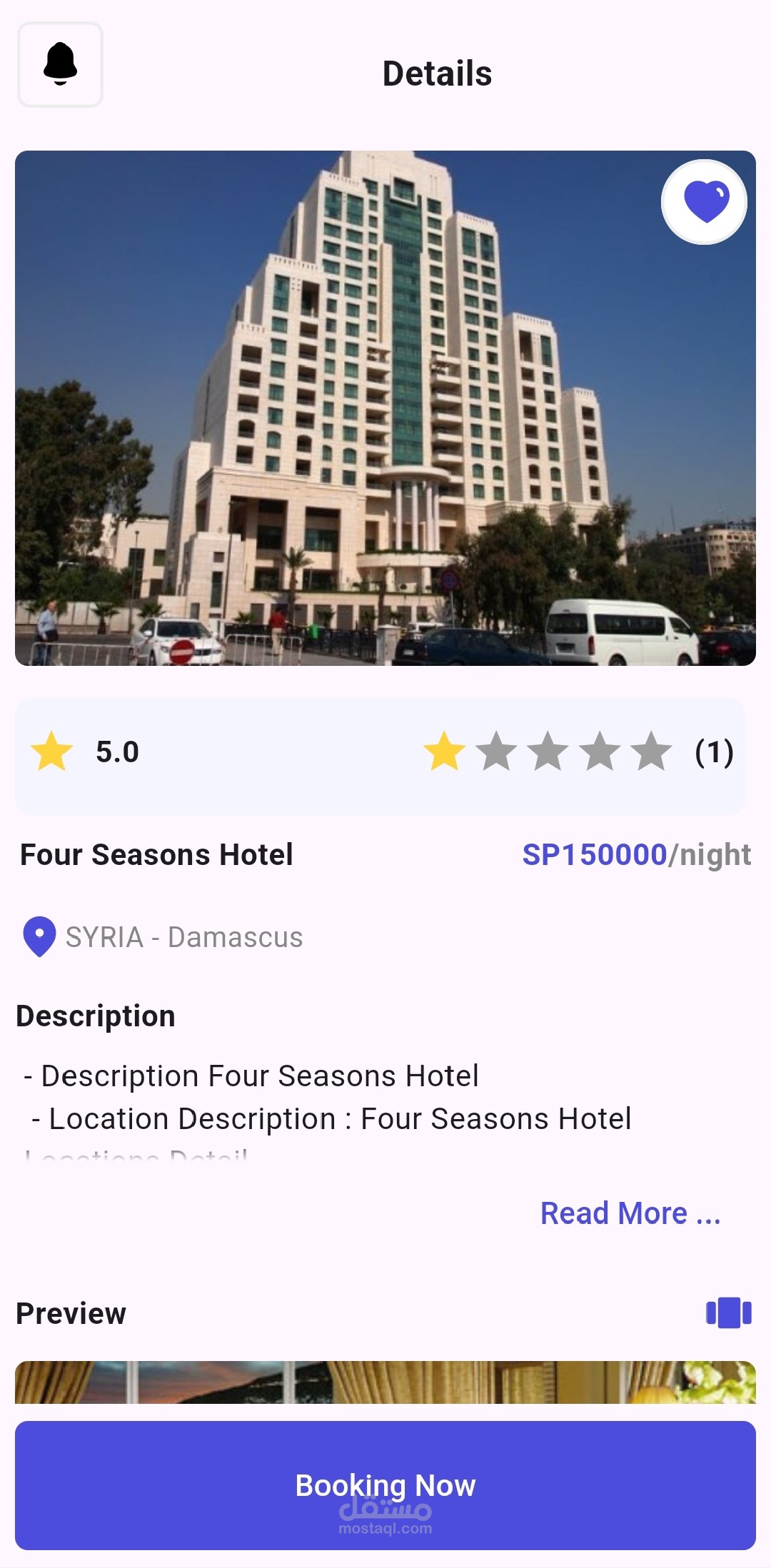The width and height of the screenshot is (771, 1568).
Task: Tap the Booking Now button
Action: 385,1485
